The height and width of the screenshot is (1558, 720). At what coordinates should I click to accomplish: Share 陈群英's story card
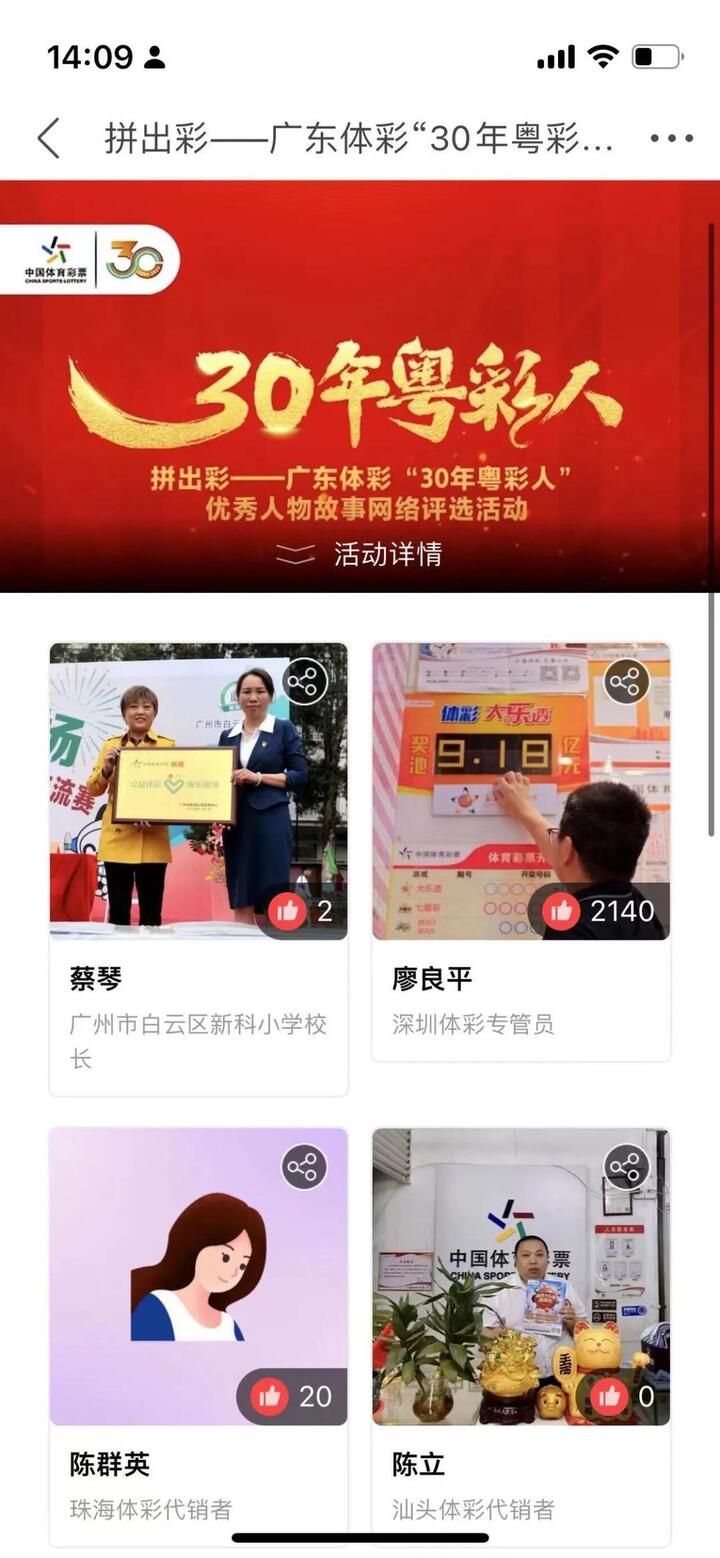click(x=304, y=1167)
